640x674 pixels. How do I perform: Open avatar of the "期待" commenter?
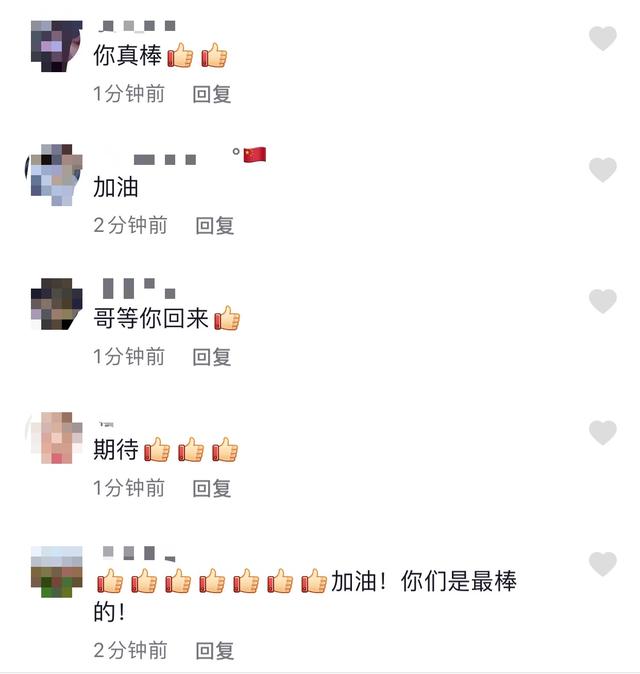(x=55, y=438)
